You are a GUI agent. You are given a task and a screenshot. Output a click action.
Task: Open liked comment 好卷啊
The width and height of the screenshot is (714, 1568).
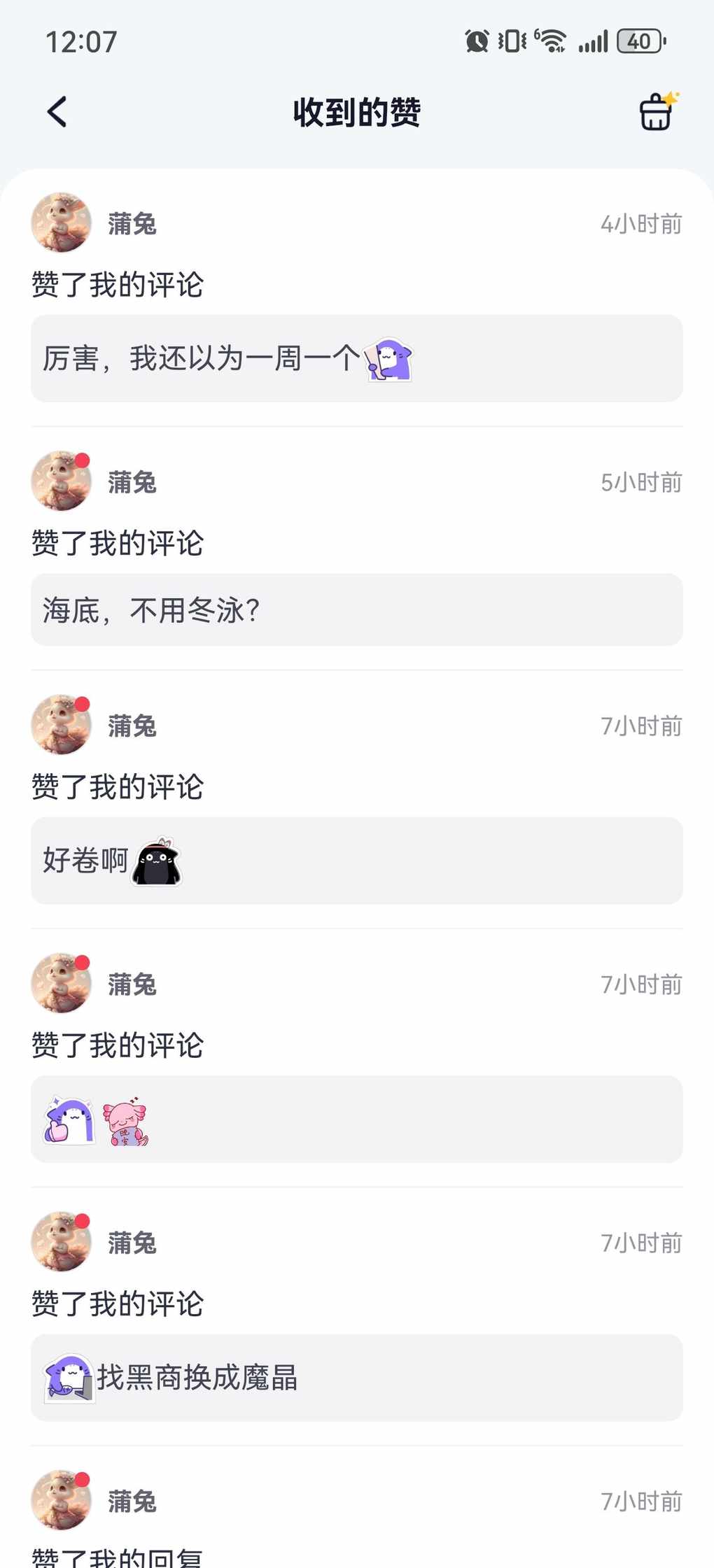[356, 861]
